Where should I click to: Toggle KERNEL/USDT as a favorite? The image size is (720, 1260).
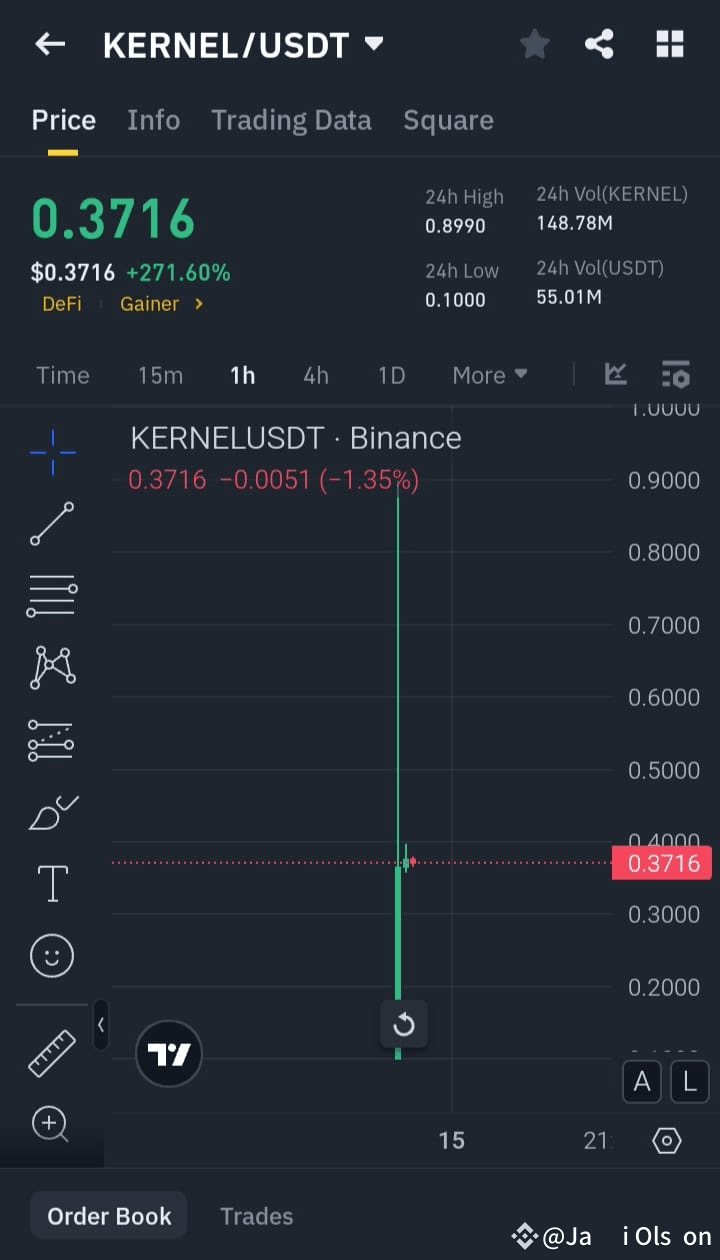pyautogui.click(x=534, y=44)
